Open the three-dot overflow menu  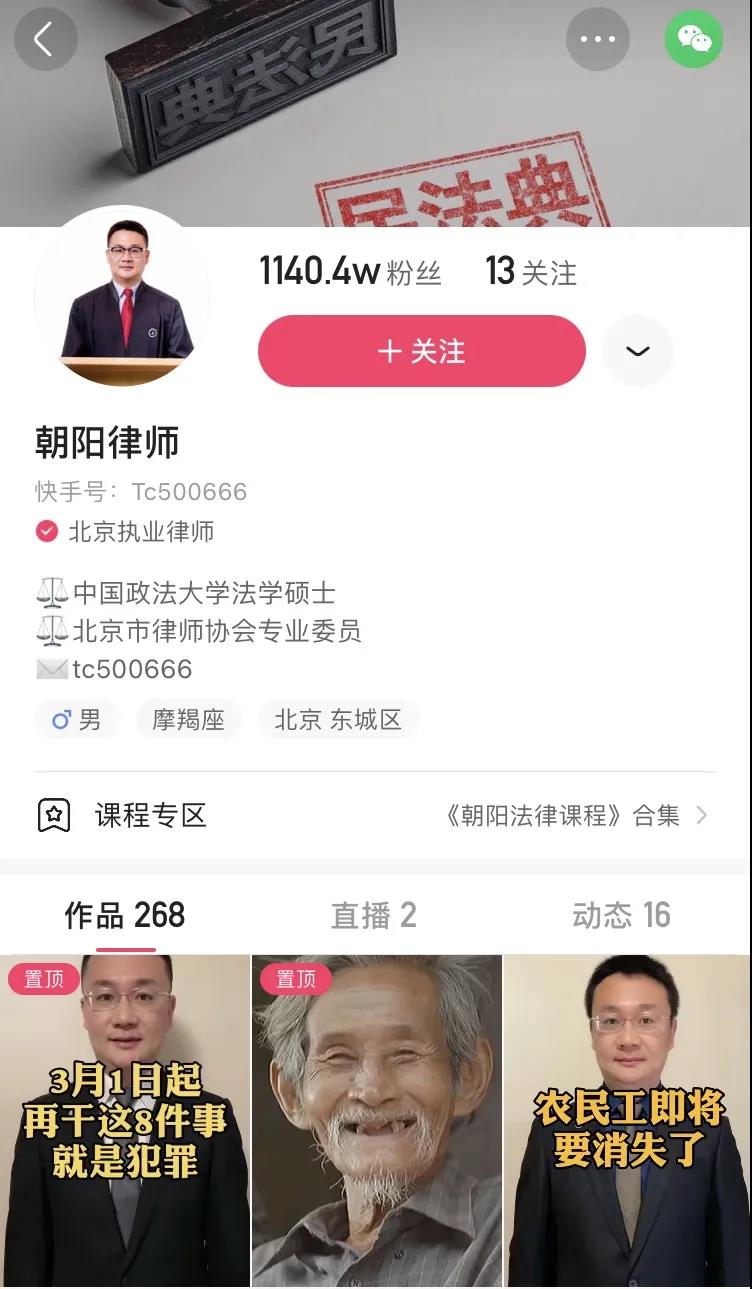coord(597,40)
